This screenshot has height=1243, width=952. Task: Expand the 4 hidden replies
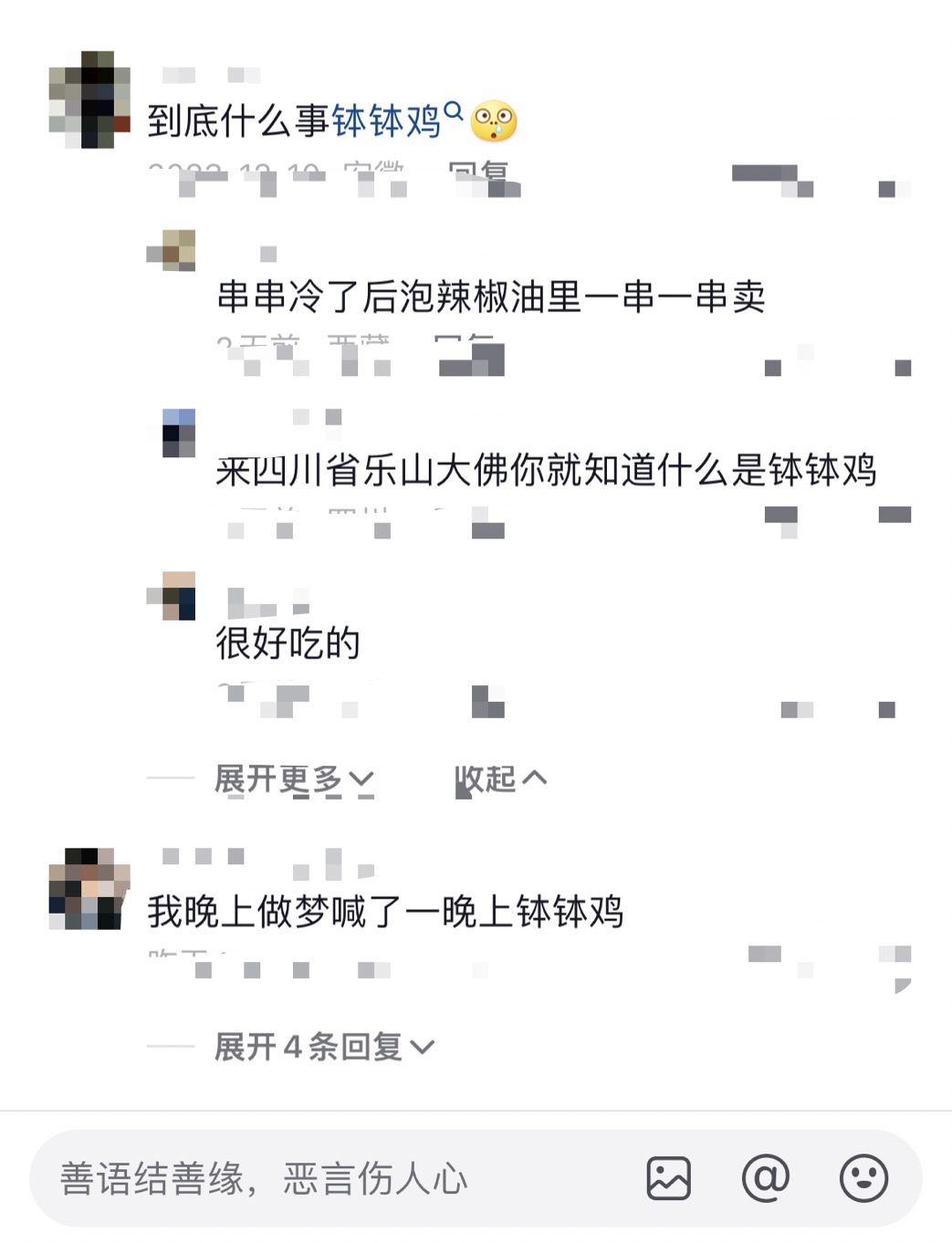point(323,1047)
